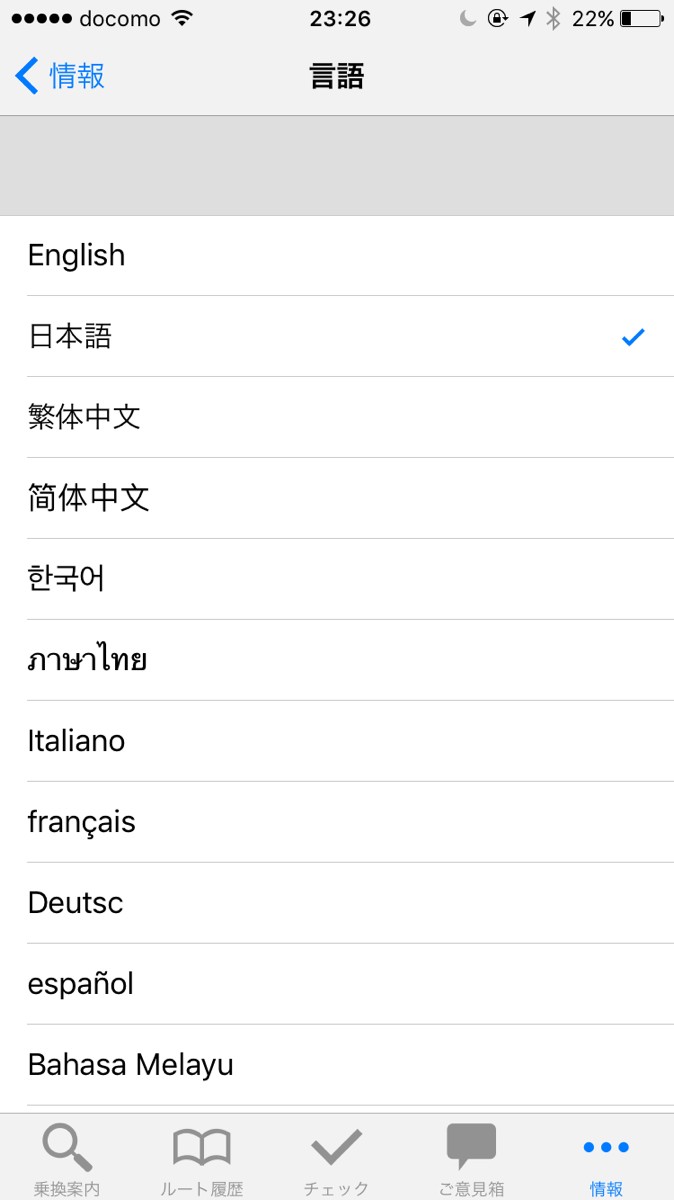
Task: Switch language to français
Action: (x=337, y=822)
